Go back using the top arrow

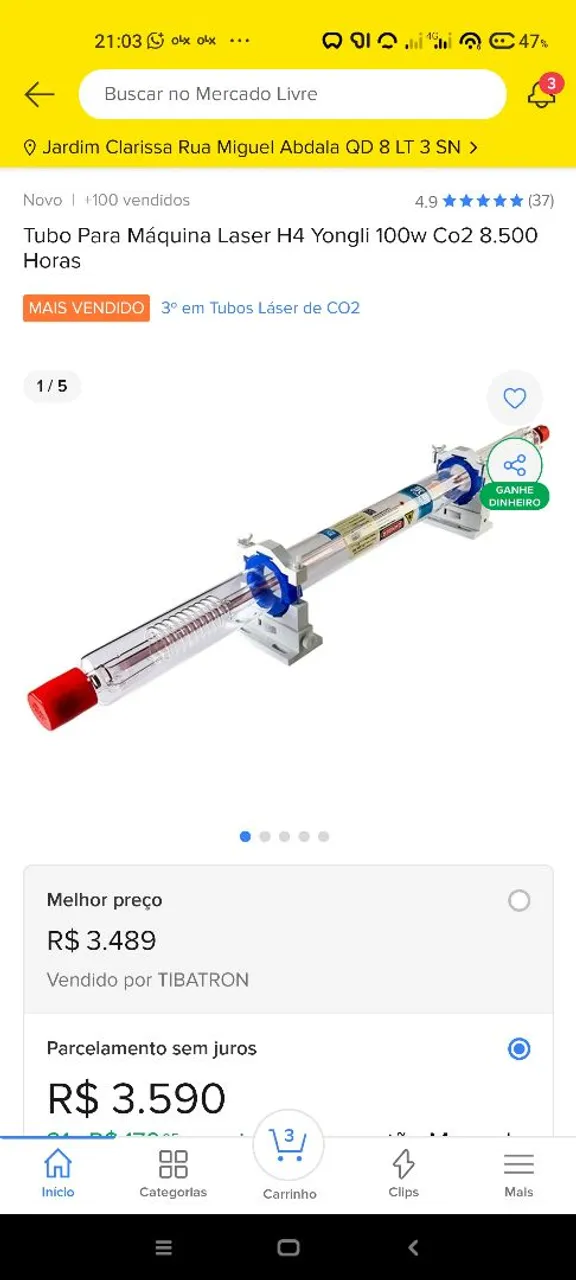[x=39, y=94]
